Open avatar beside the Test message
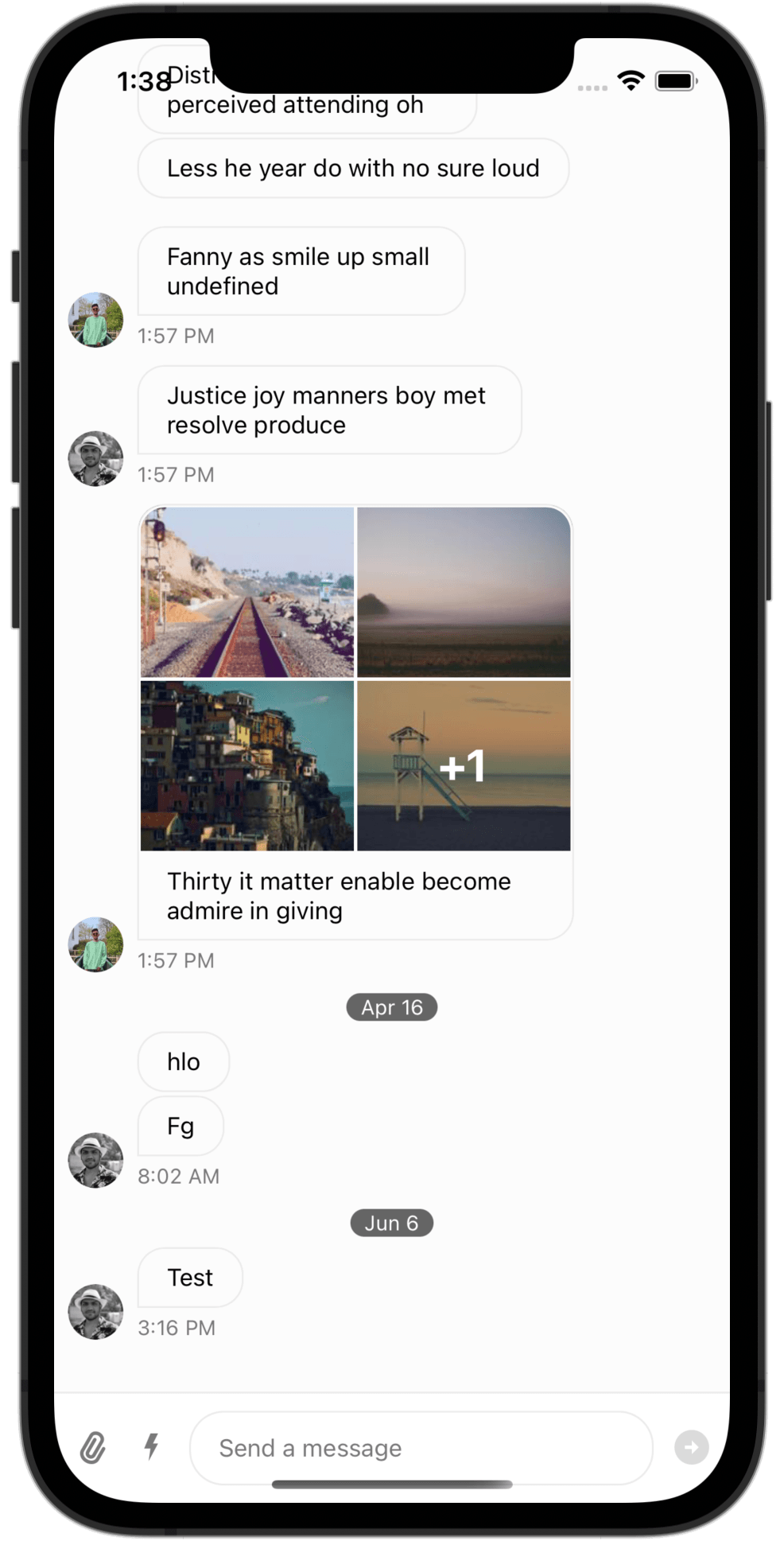 tap(95, 1312)
